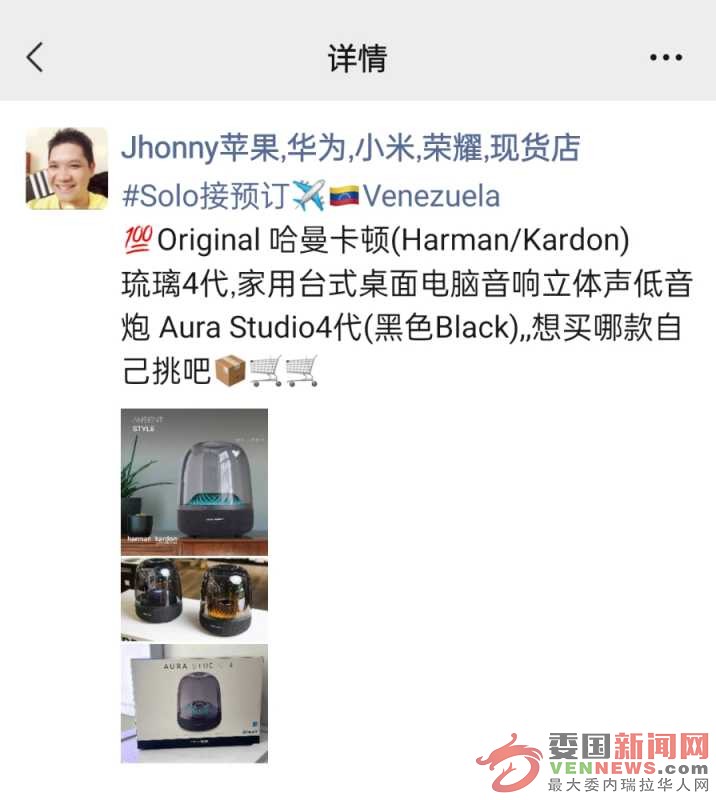Open Jhonny's profile avatar
The image size is (716, 800).
coord(66,168)
